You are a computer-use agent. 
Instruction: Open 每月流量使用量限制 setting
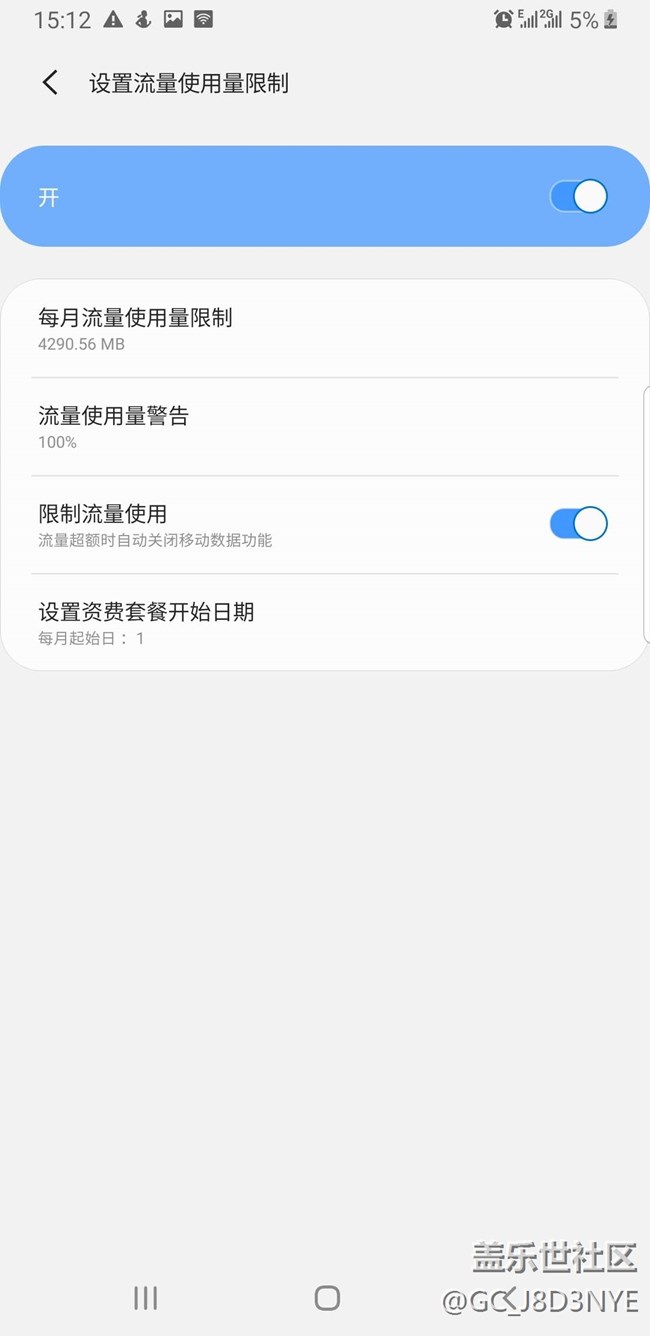pos(324,329)
